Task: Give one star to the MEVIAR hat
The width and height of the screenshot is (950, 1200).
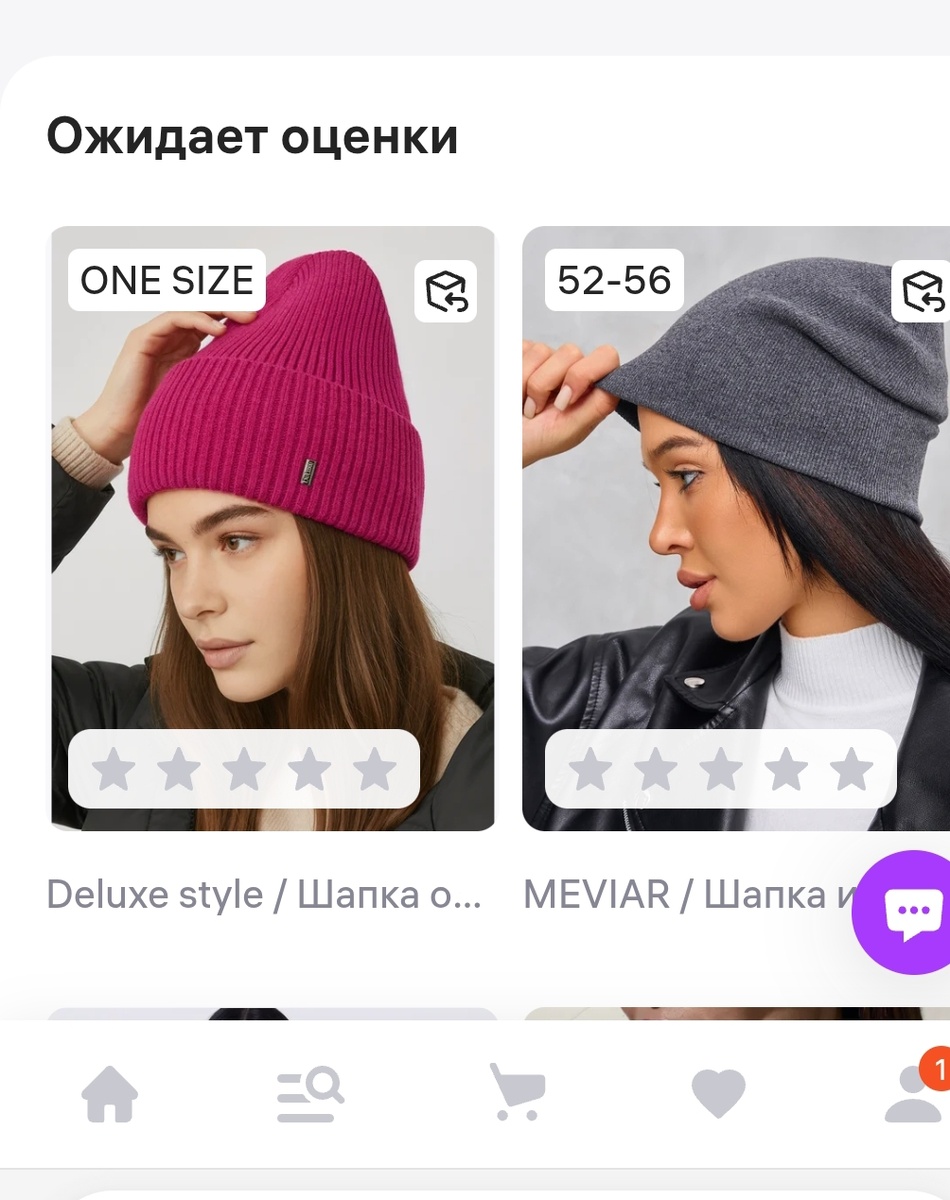Action: coord(590,769)
